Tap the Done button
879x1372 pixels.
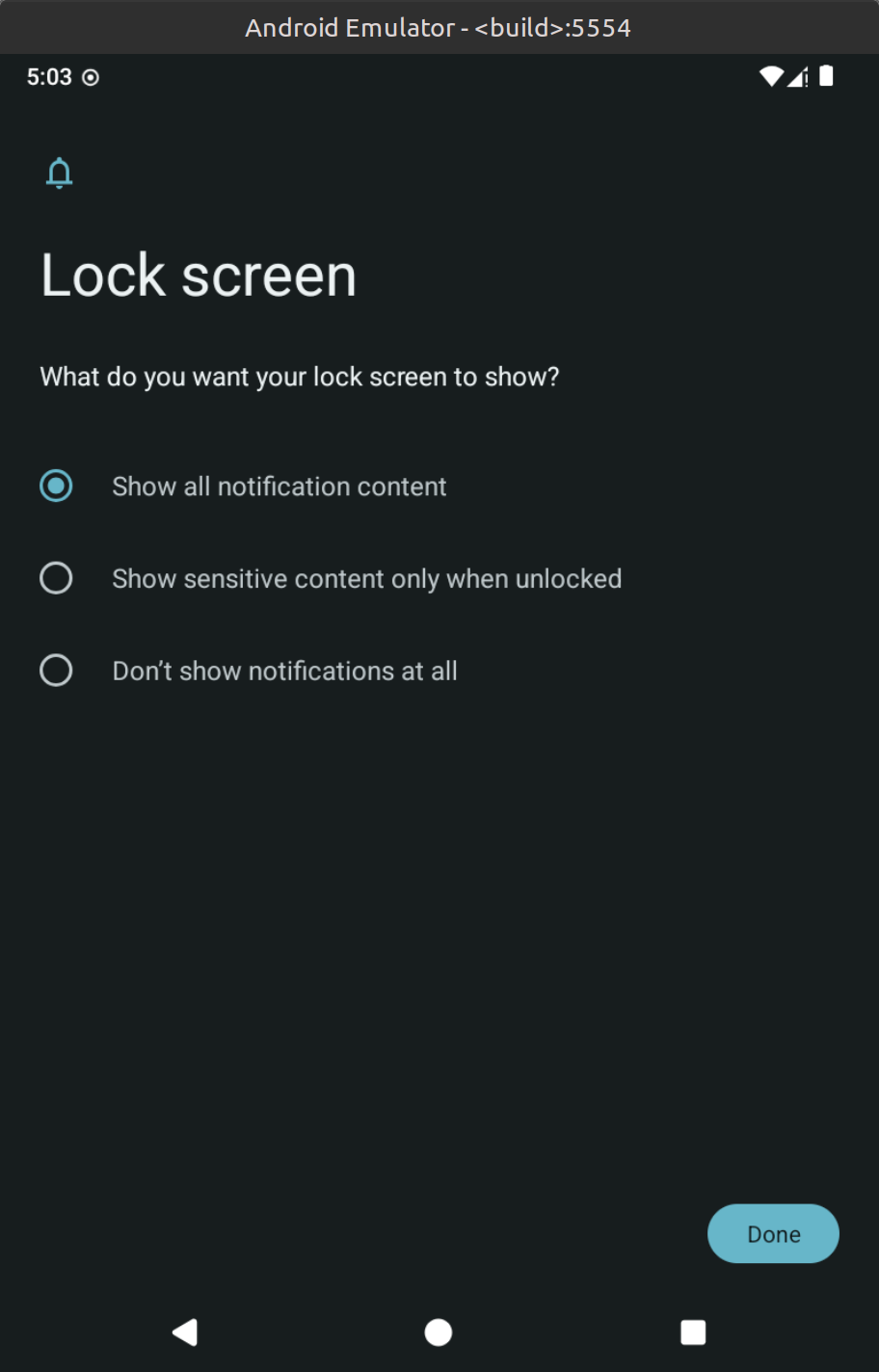773,1234
